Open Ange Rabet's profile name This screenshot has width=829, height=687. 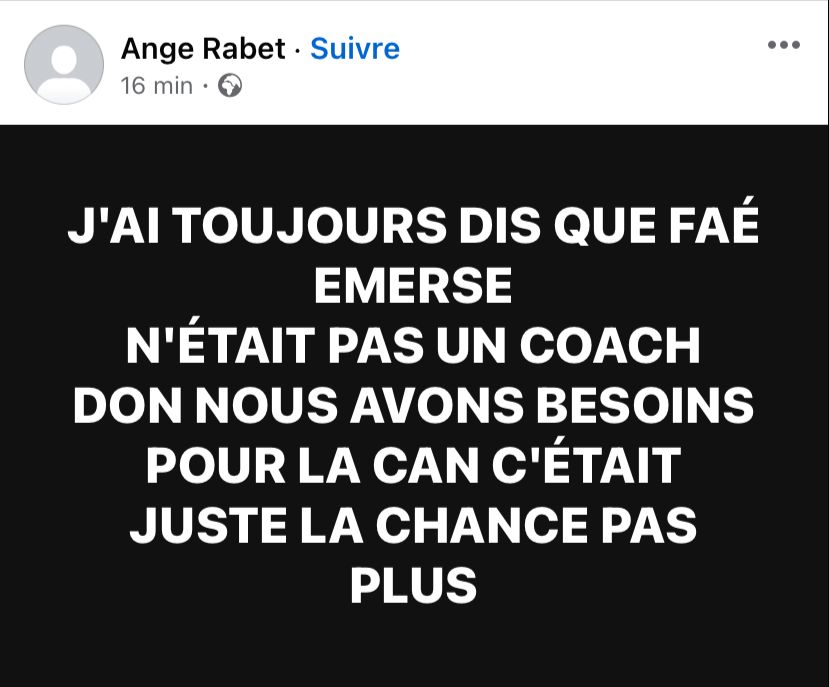203,49
